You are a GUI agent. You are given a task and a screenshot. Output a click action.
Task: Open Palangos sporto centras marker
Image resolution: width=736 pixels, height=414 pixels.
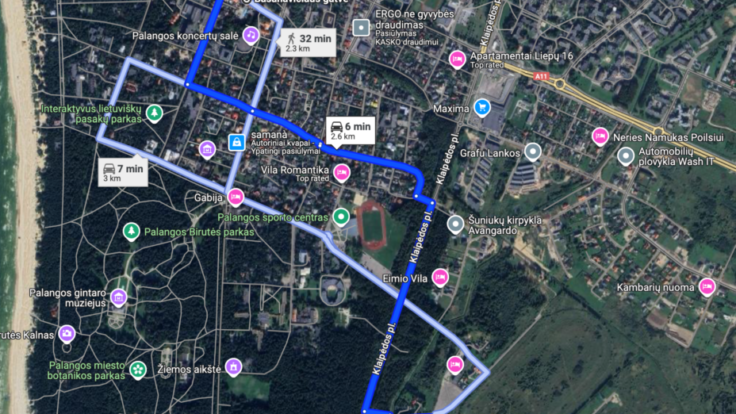[341, 216]
